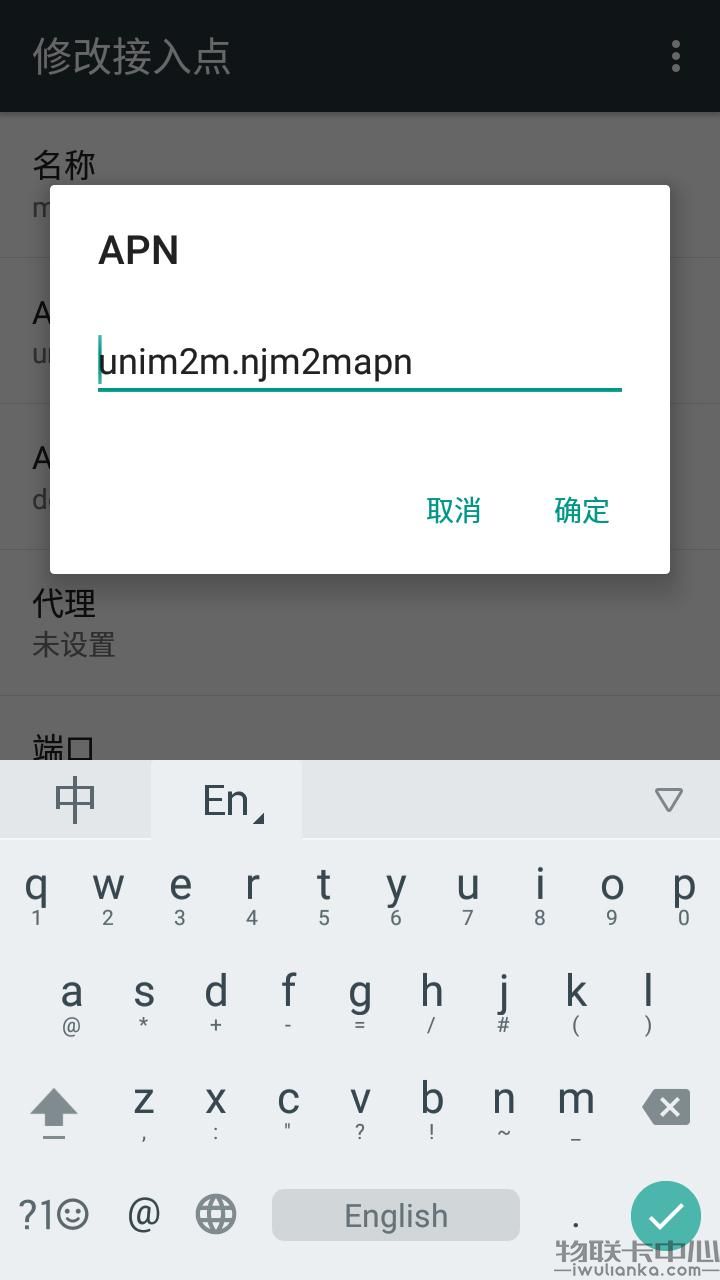Tap the English space bar
The width and height of the screenshot is (720, 1280).
396,1215
